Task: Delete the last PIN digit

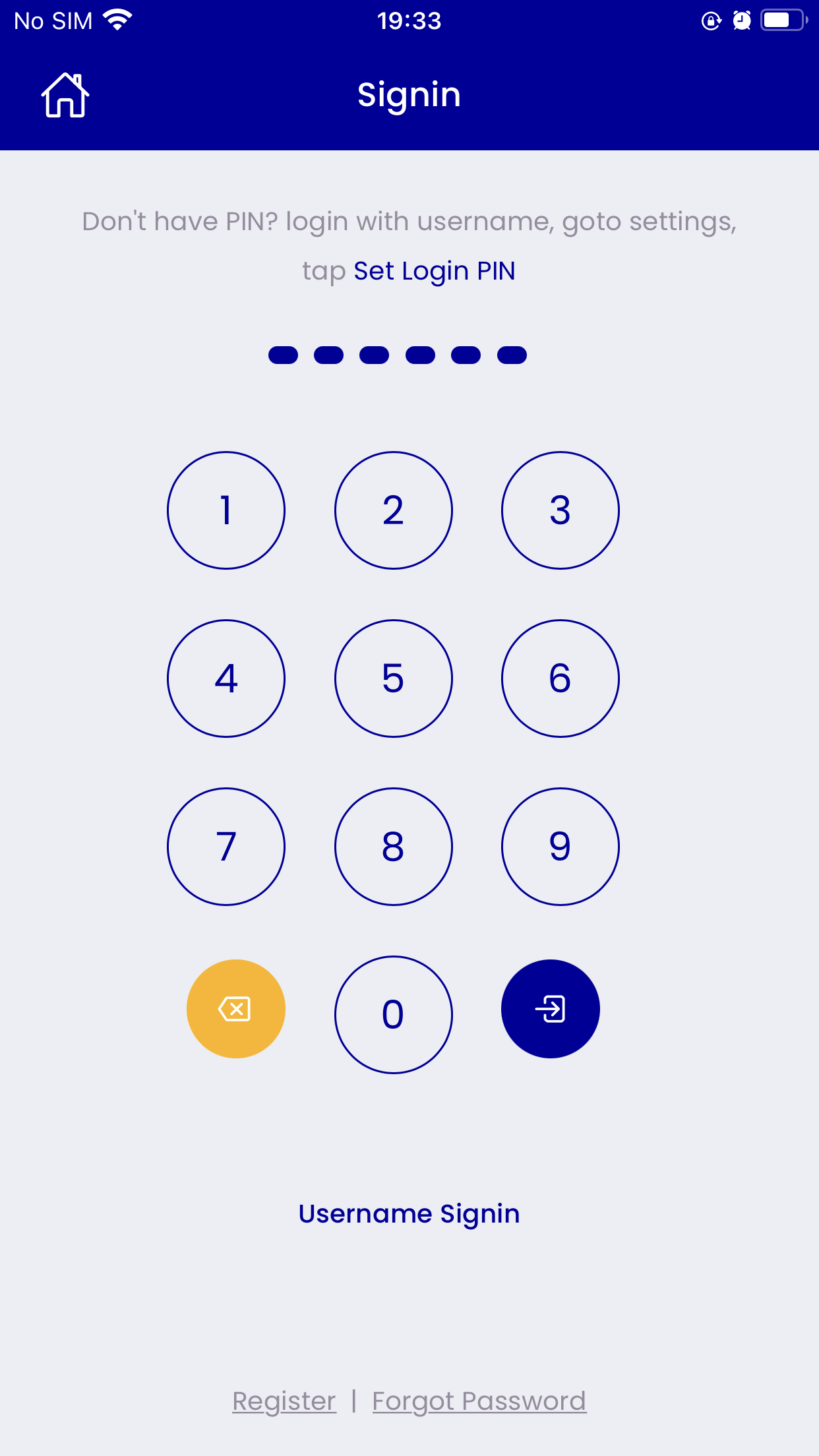Action: 236,1009
